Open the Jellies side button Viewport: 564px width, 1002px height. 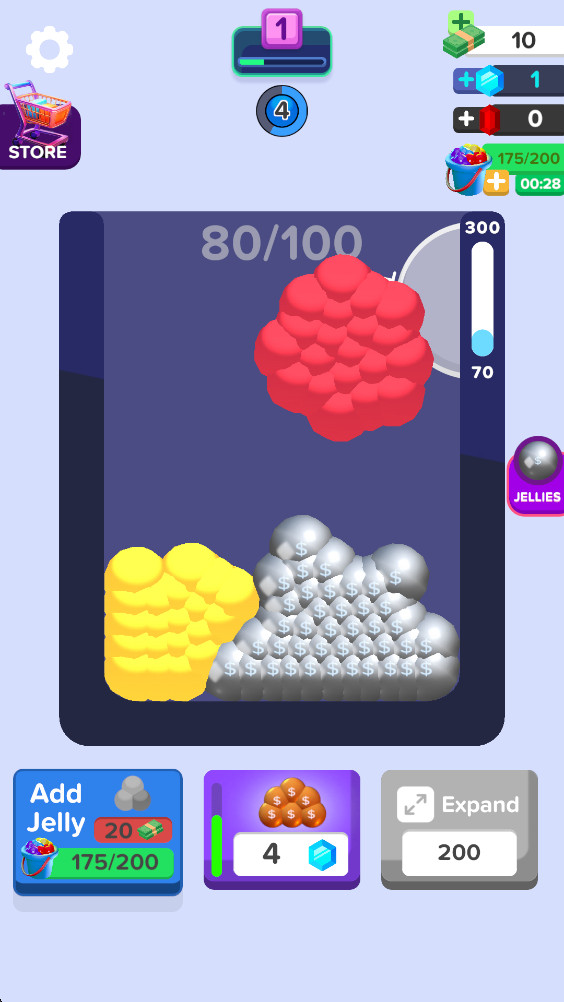[537, 475]
